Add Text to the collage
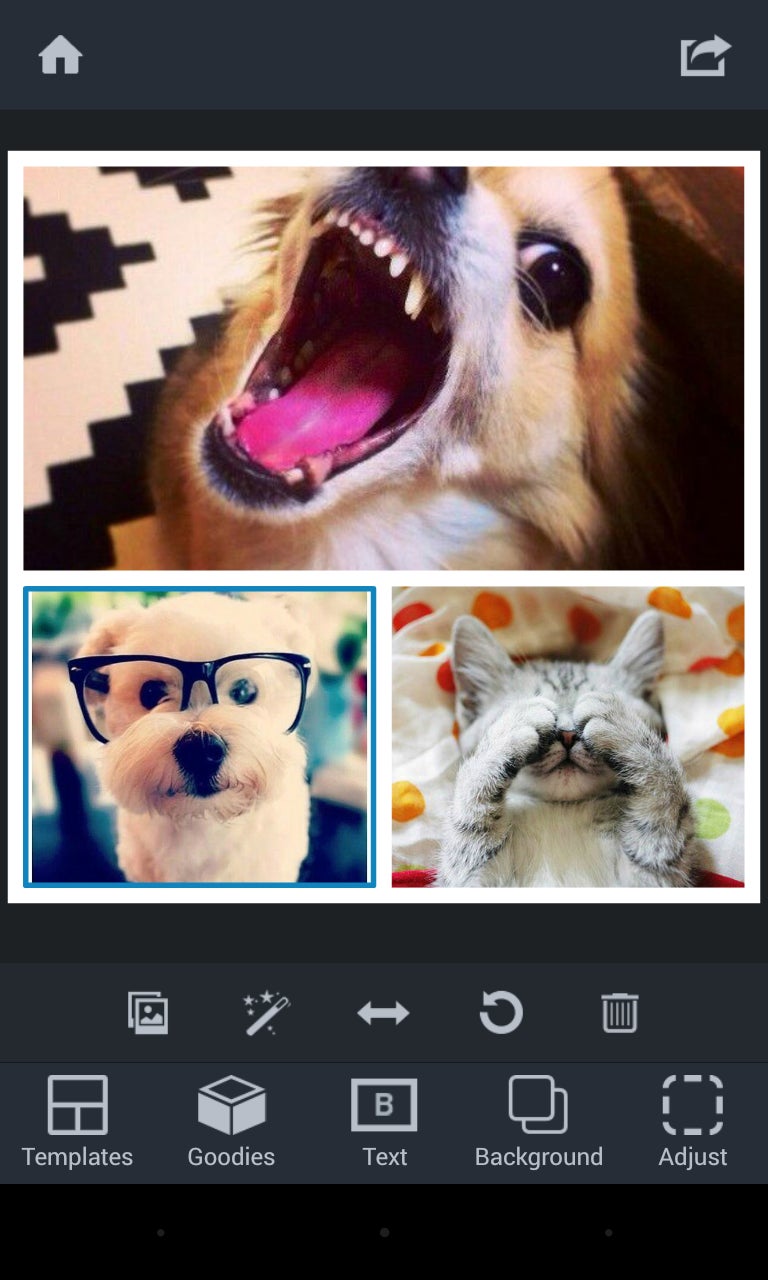The image size is (768, 1280). point(384,1123)
